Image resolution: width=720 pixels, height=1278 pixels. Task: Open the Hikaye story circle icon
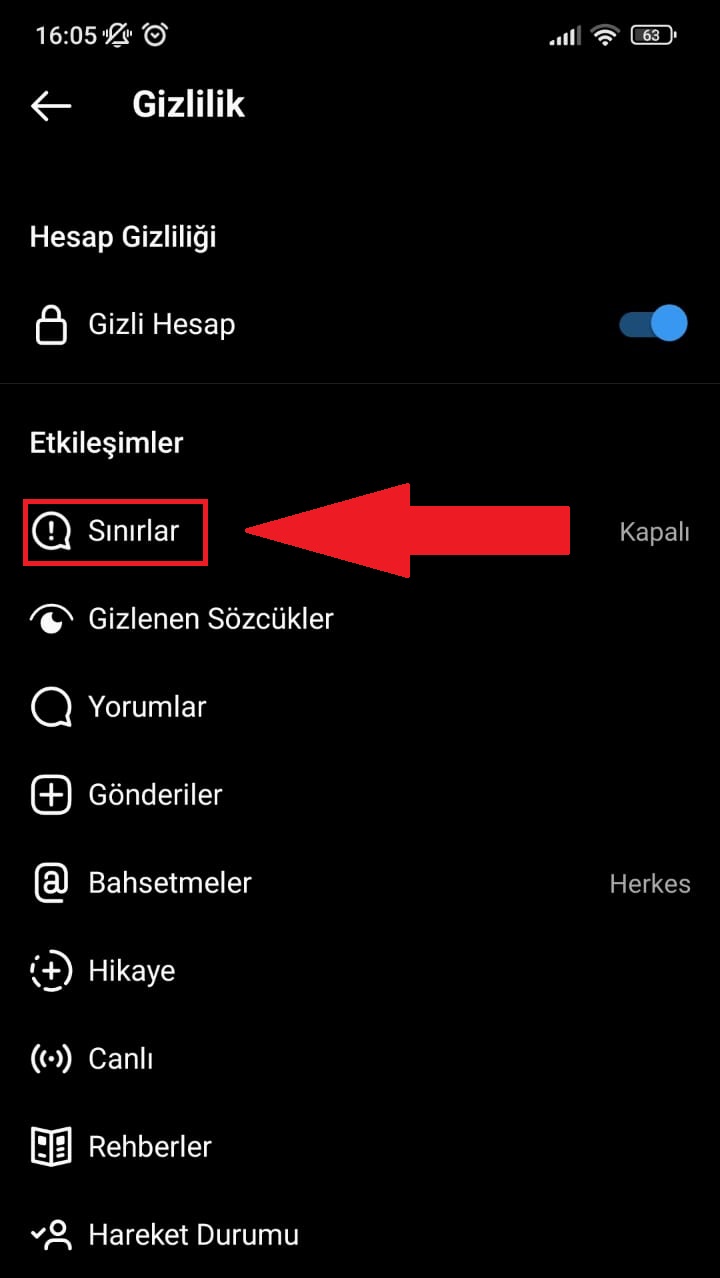(50, 970)
